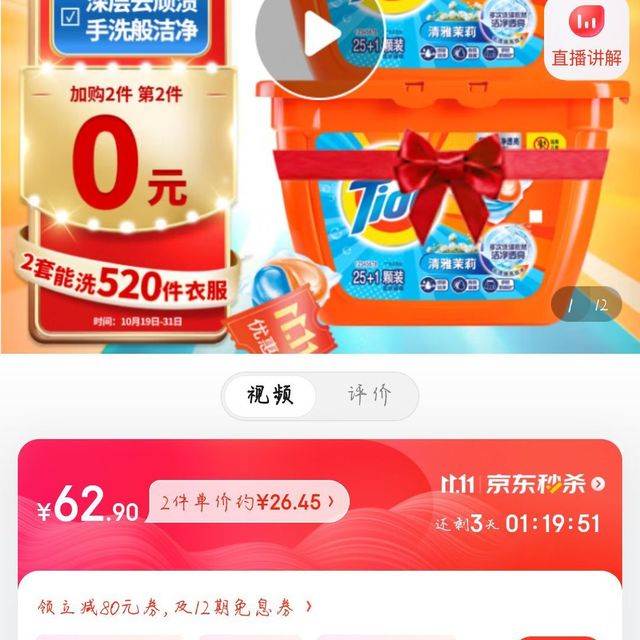
Task: Open the 2件单价约¥26.45 deal details
Action: pyautogui.click(x=248, y=502)
